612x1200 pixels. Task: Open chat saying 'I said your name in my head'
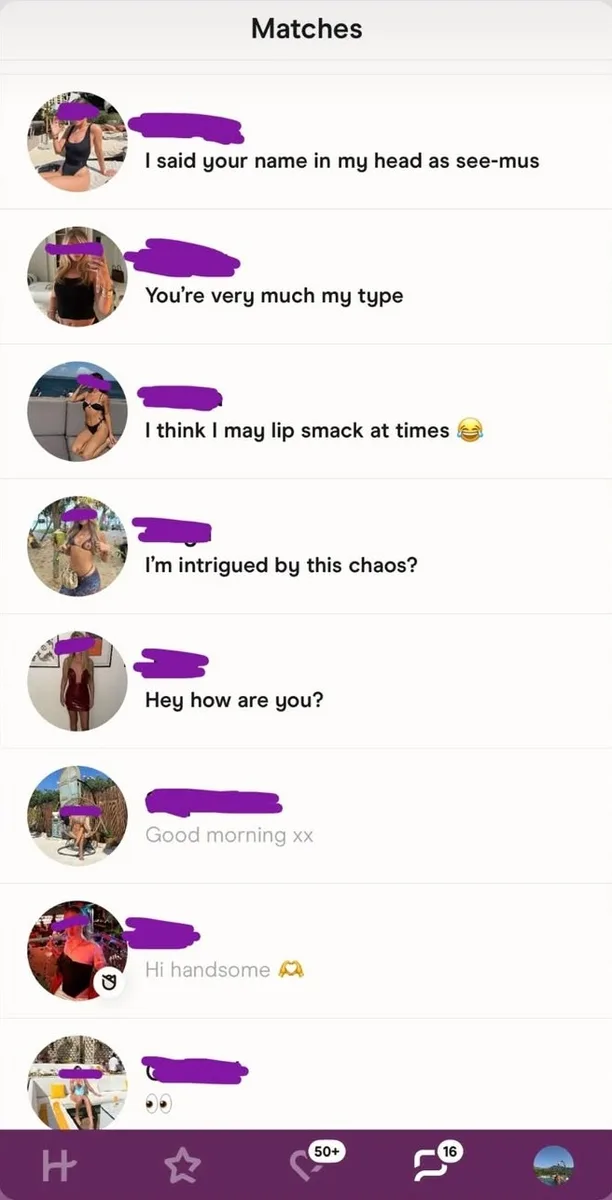click(x=340, y=160)
